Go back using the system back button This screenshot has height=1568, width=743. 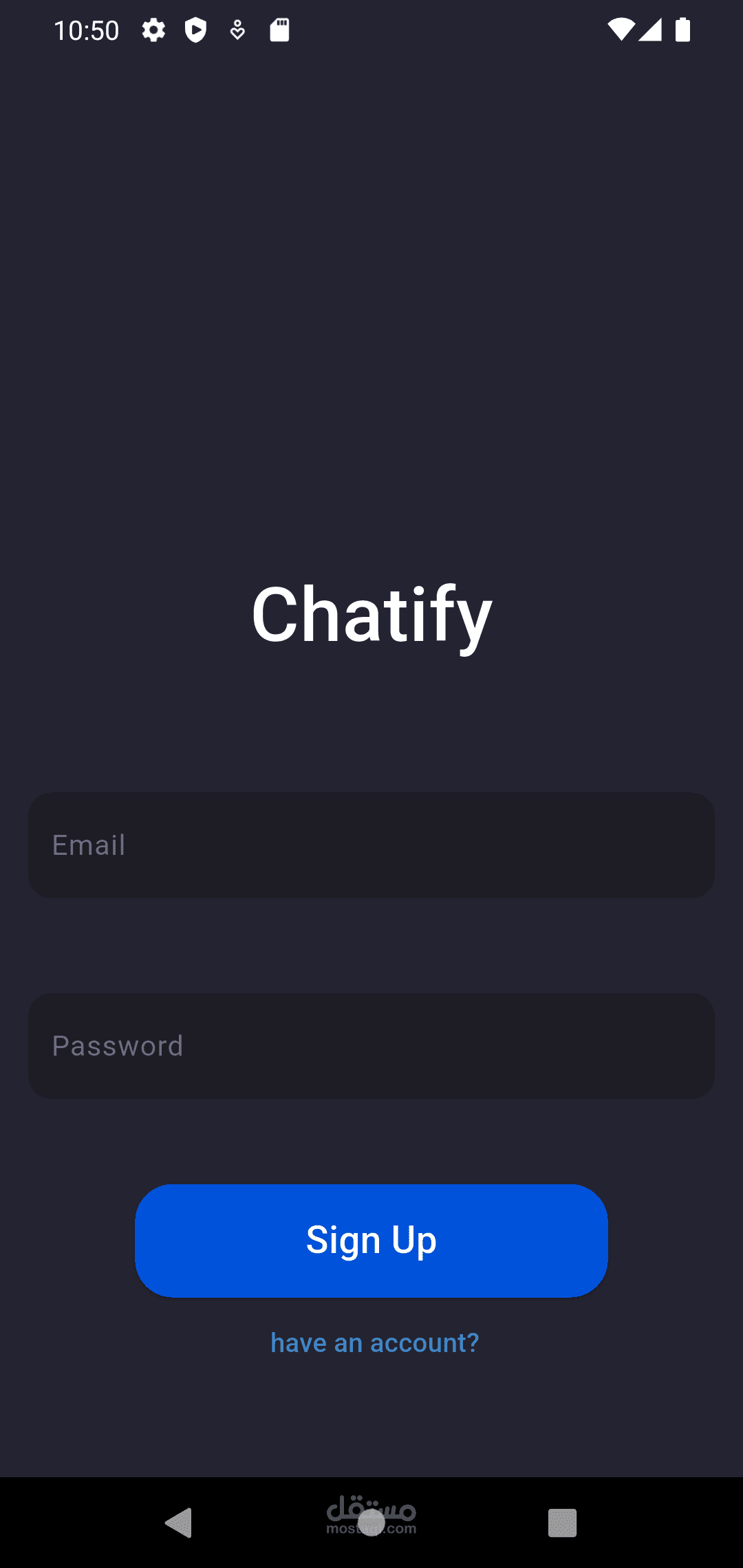click(x=179, y=1523)
